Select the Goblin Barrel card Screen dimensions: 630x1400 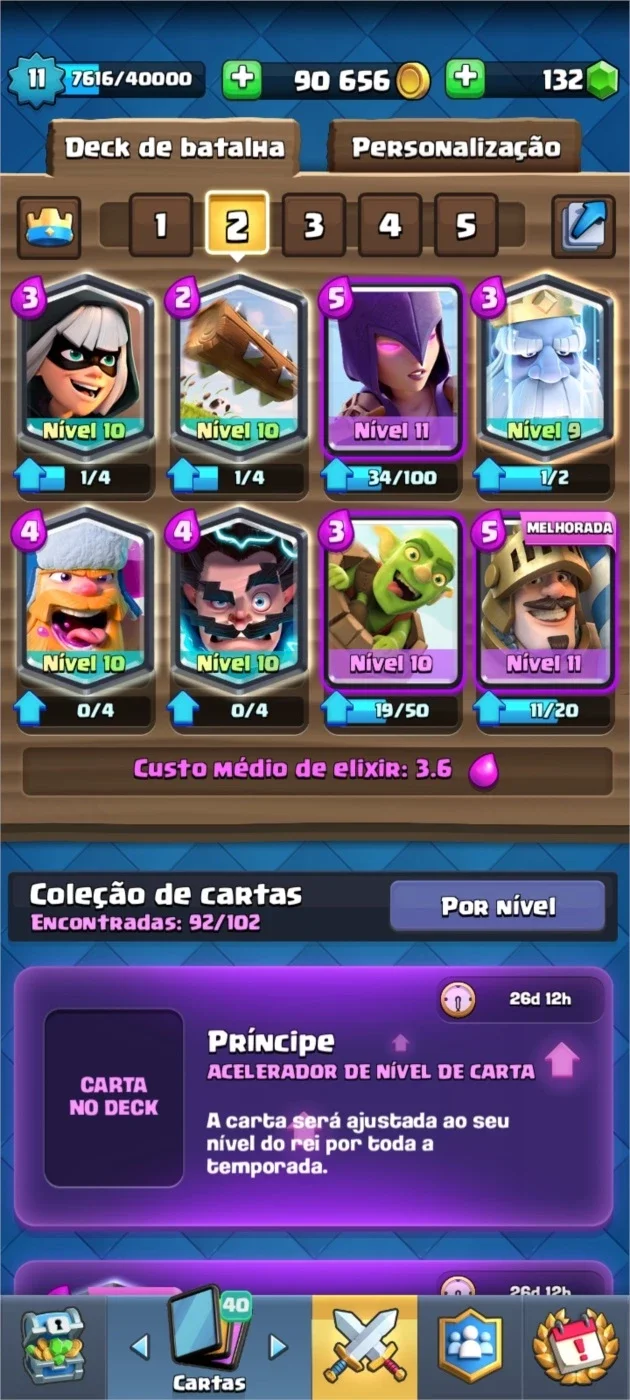tap(393, 598)
